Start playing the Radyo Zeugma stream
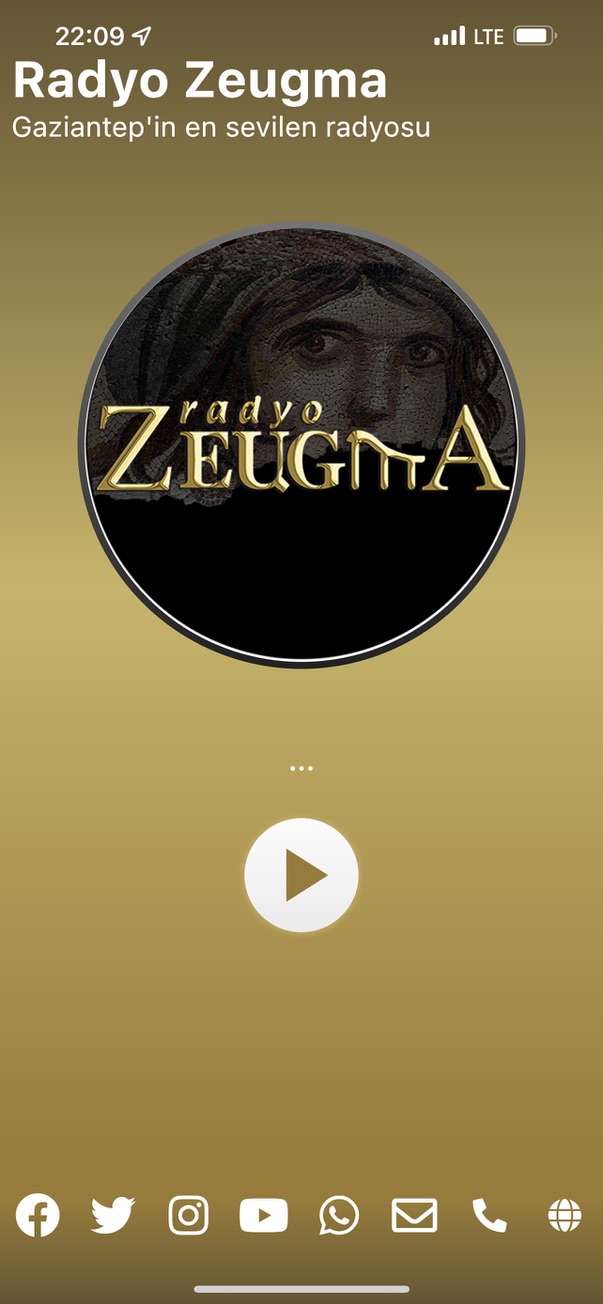Viewport: 603px width, 1304px height. click(301, 875)
